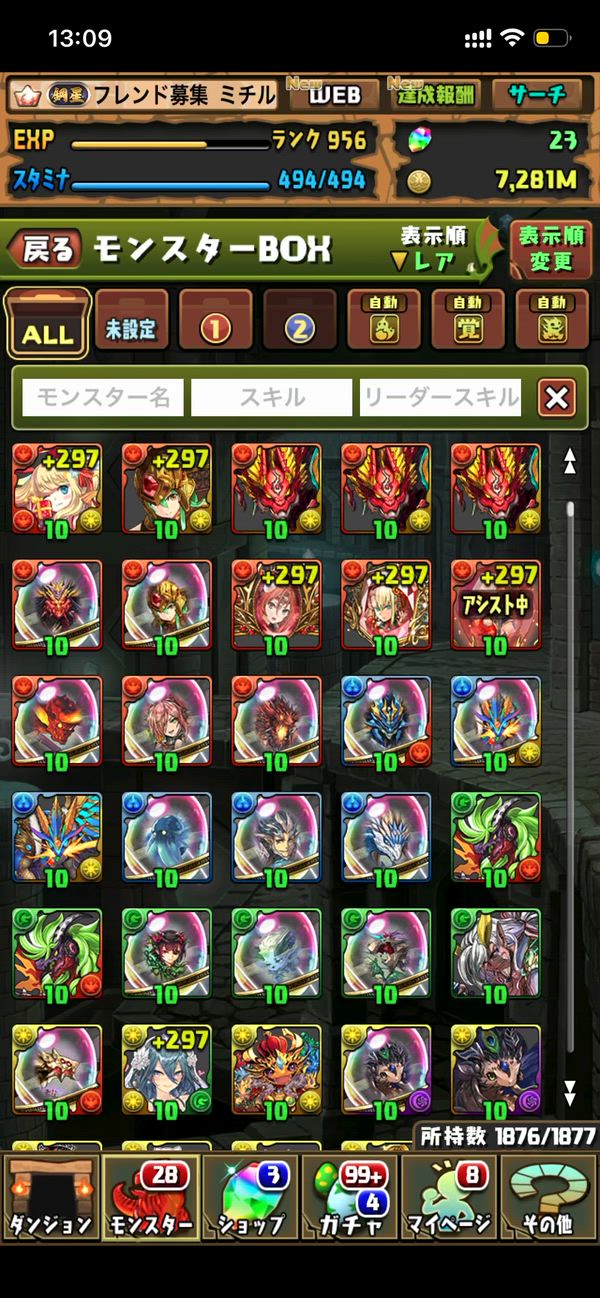Jump to top with scrollbar up arrows
The width and height of the screenshot is (600, 1298).
pyautogui.click(x=570, y=461)
